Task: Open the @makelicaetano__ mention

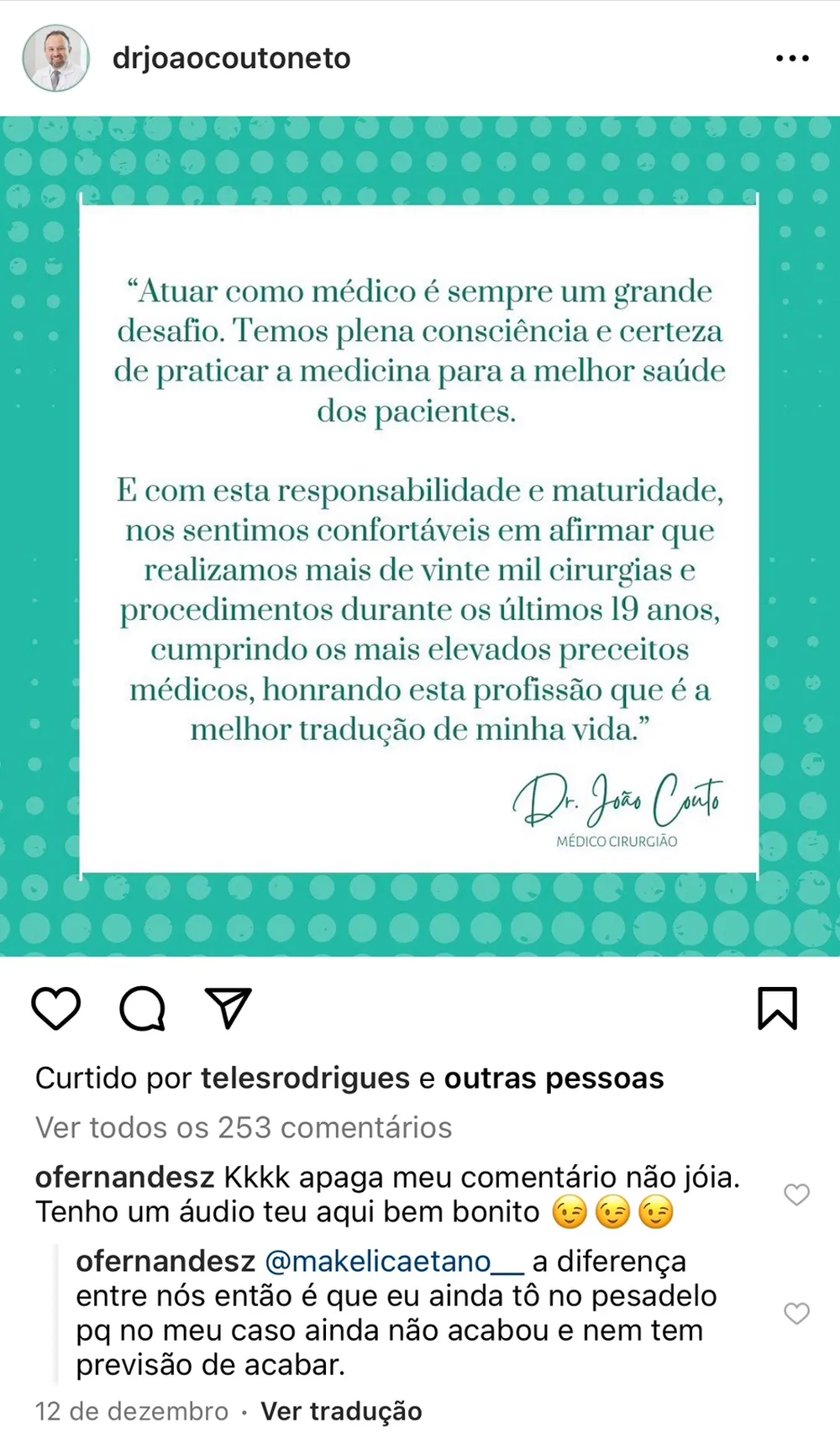Action: pos(394,1261)
